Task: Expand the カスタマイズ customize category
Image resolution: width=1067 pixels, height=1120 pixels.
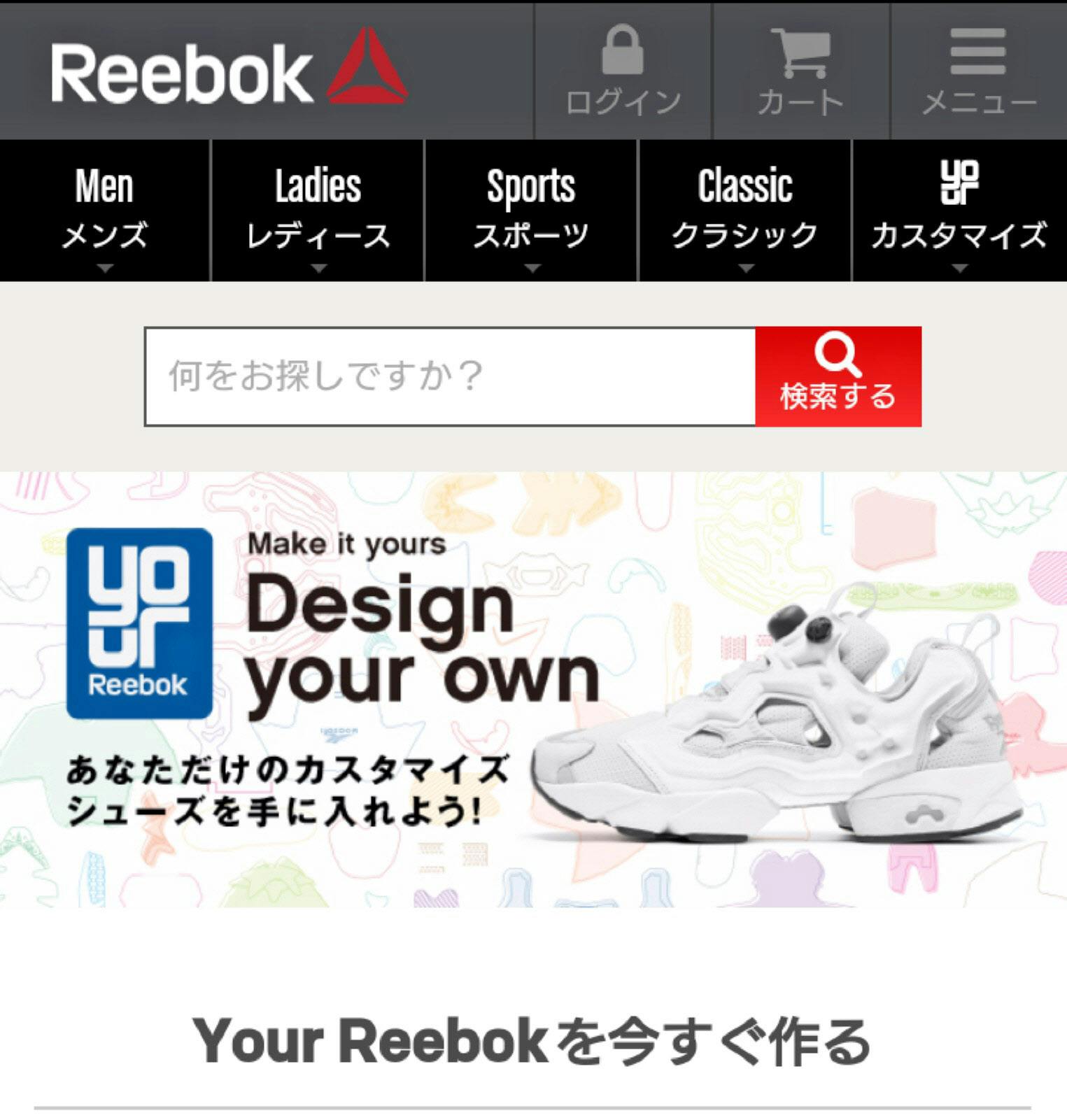Action: point(959,210)
